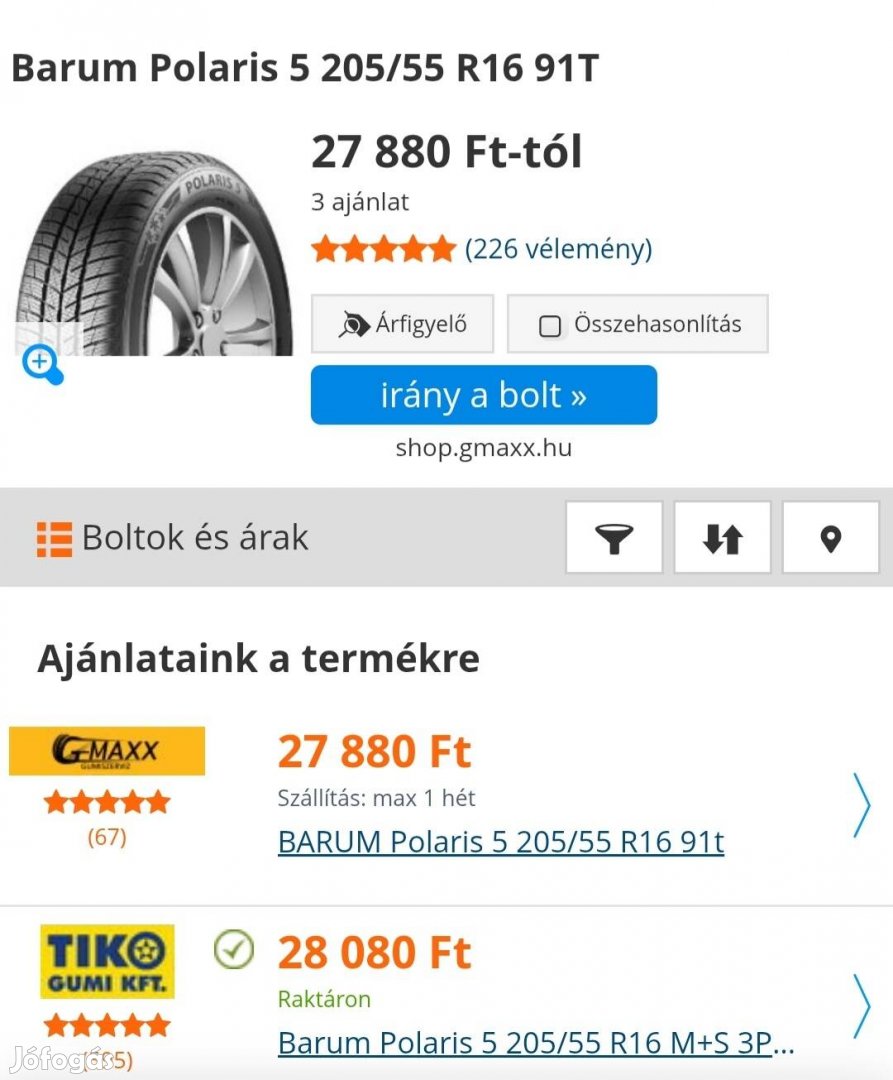Open Barum Polaris 5 M+S offer link
Viewport: 893px width, 1080px height.
[x=536, y=1043]
